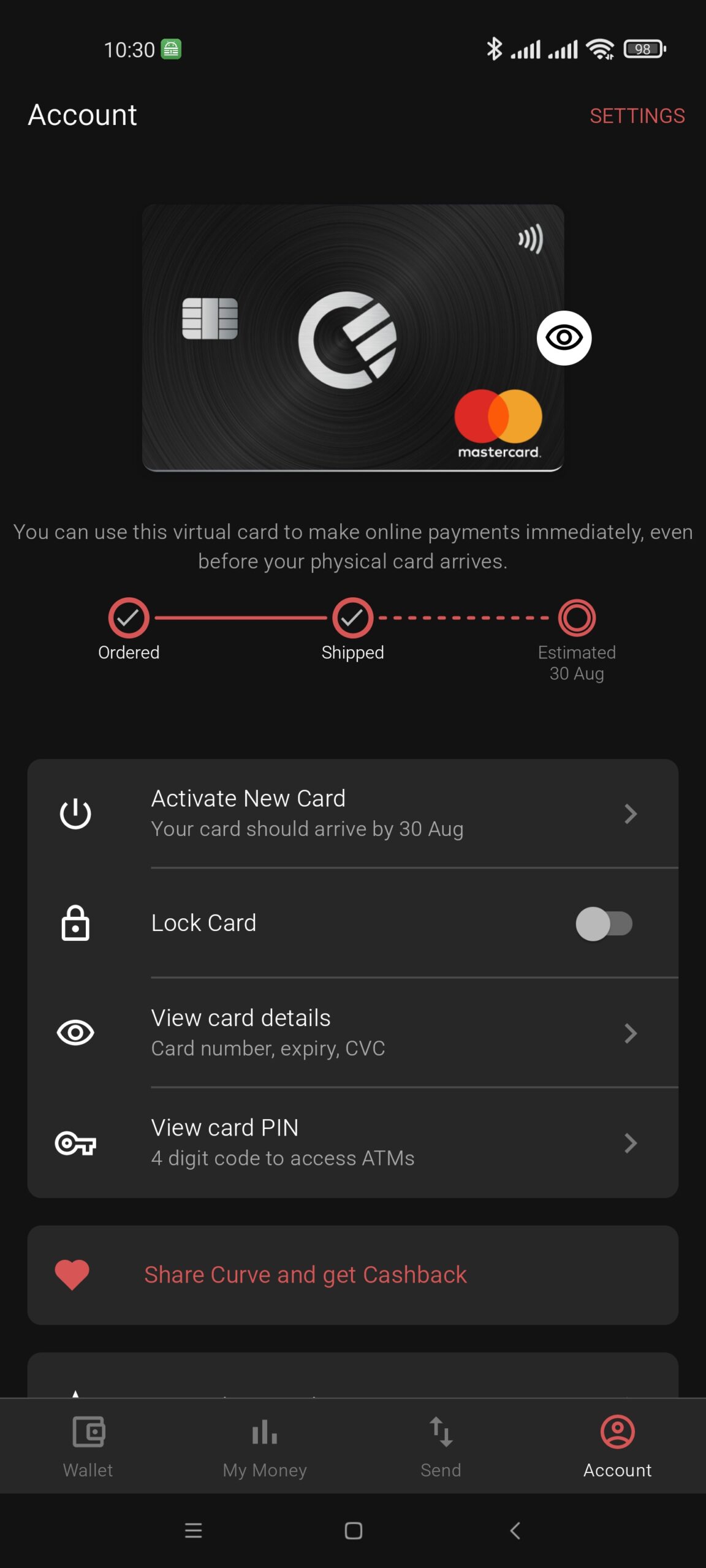Select the Account tab
Image resolution: width=706 pixels, height=1568 pixels.
tap(617, 1446)
